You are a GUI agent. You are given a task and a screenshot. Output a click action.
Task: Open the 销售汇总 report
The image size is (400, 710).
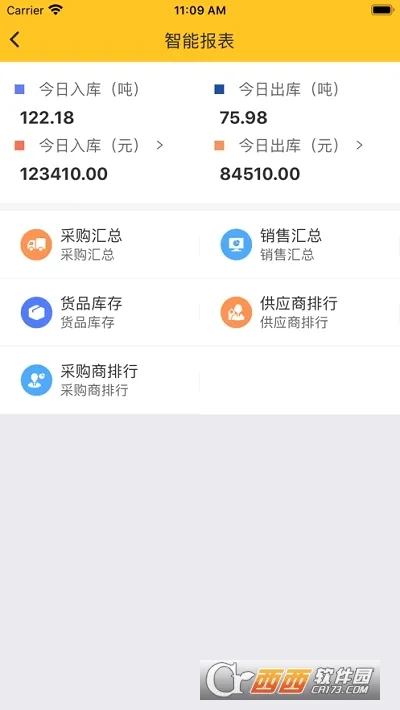(300, 245)
